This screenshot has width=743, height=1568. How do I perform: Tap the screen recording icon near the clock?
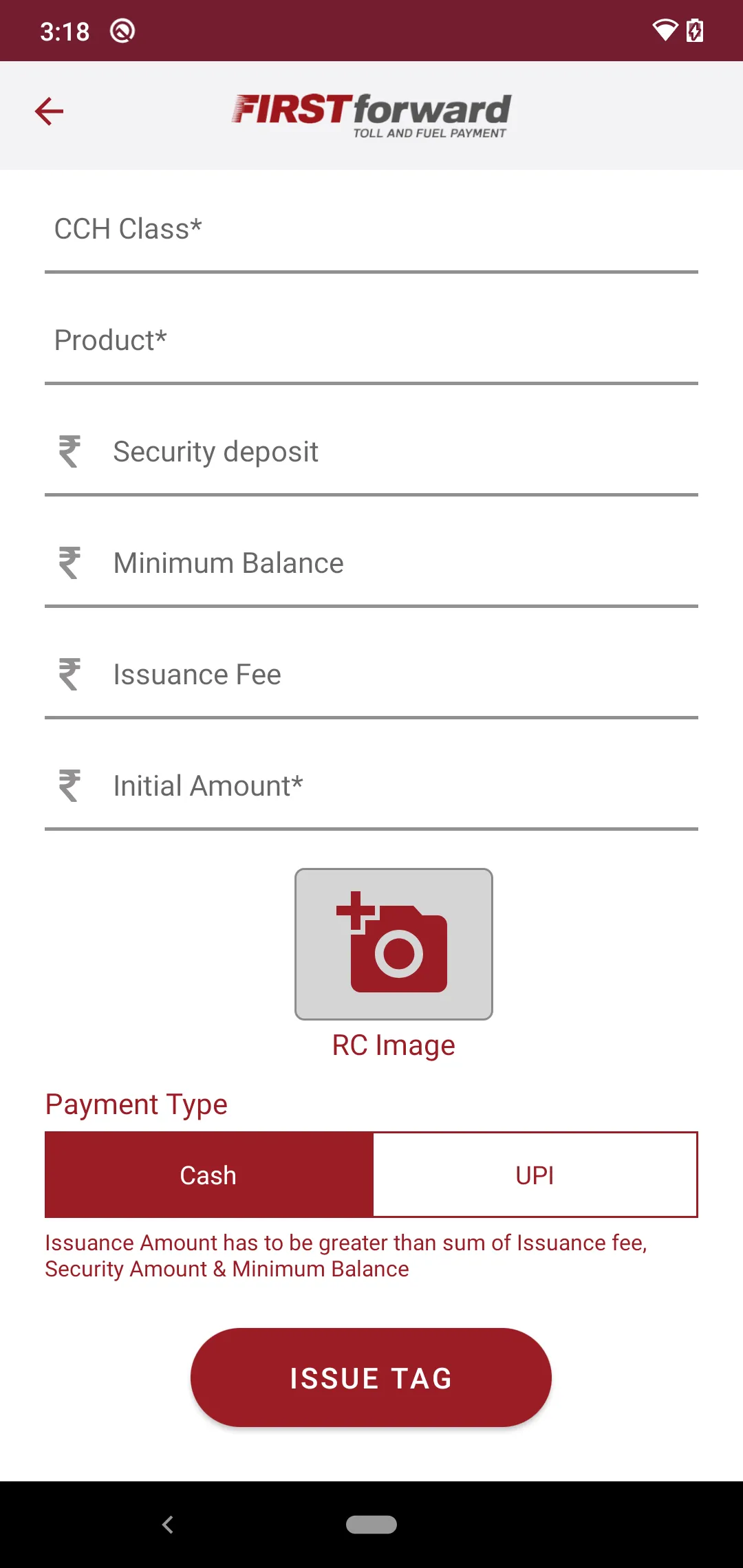coord(122,30)
